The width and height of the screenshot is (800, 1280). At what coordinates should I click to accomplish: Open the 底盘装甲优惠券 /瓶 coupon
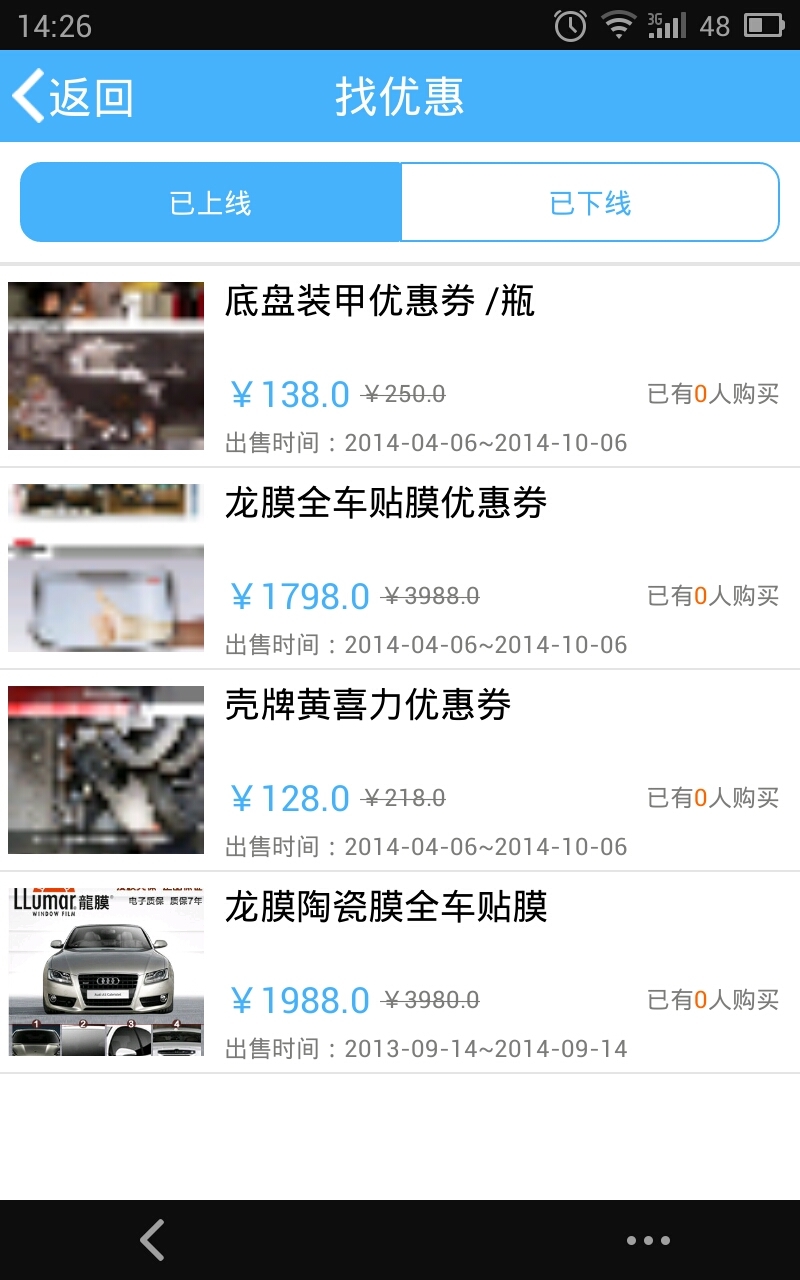pos(400,366)
